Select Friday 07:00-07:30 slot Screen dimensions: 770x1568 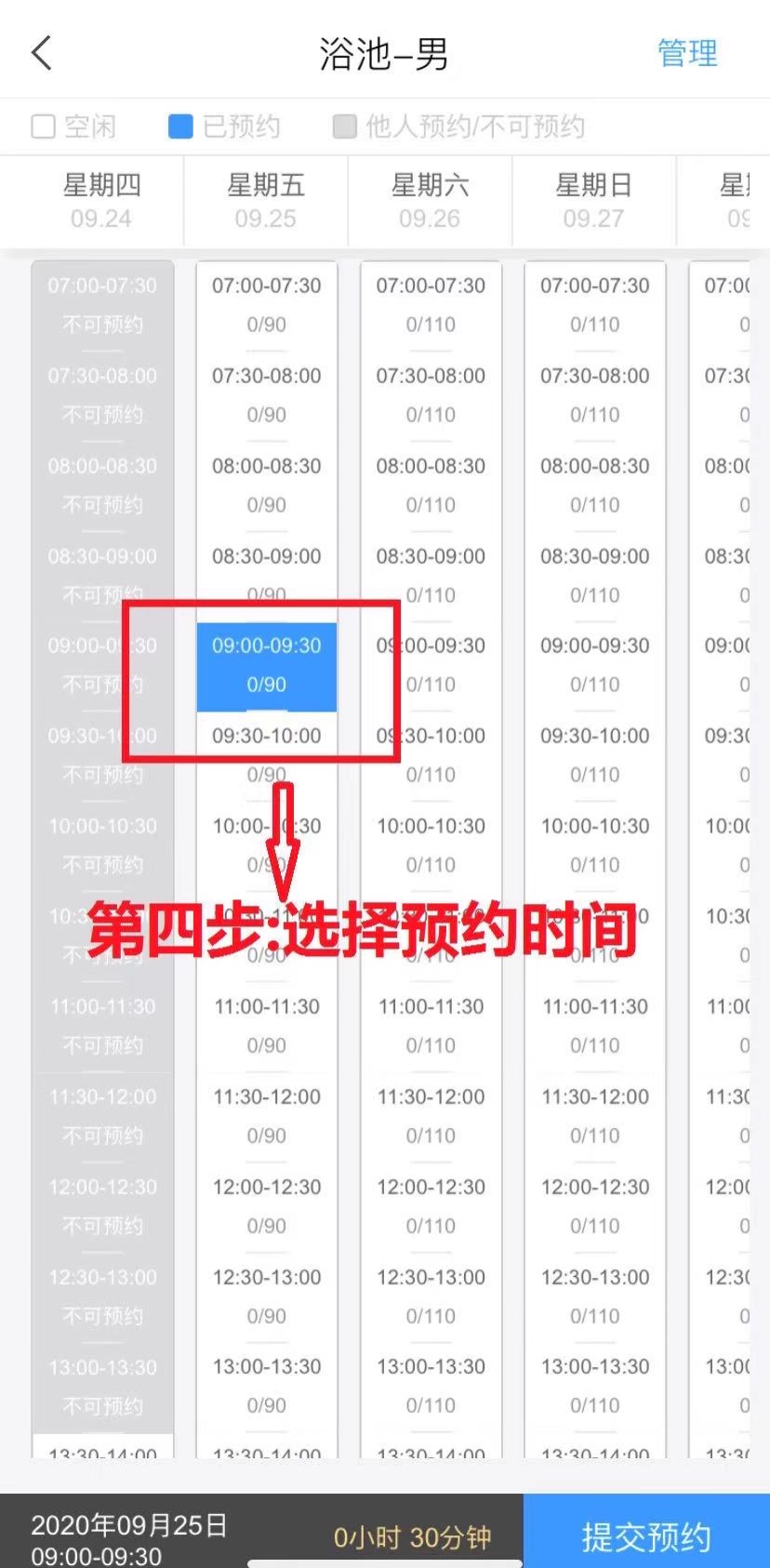[x=266, y=305]
